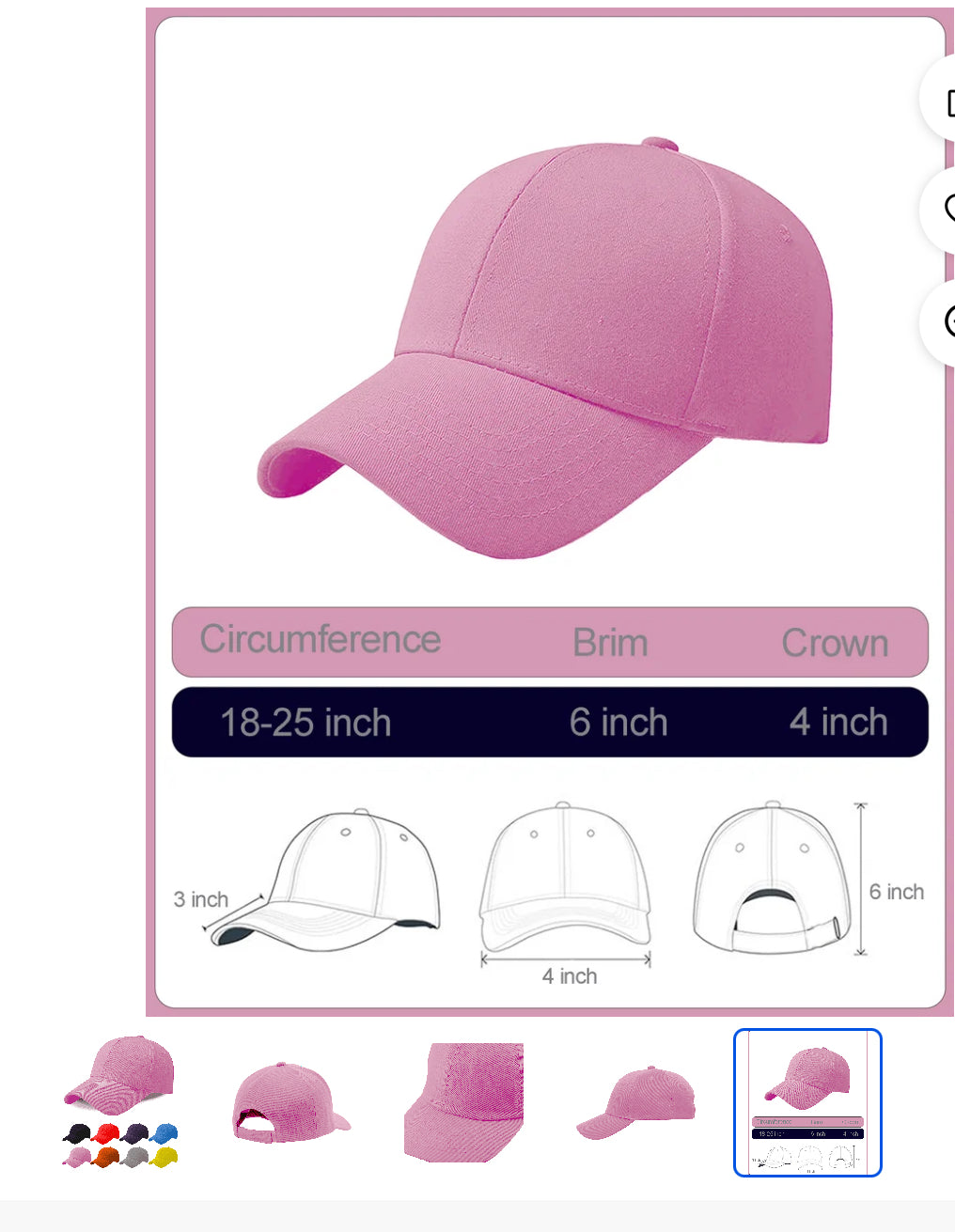Show the side-view pink cap thumbnail
This screenshot has width=955, height=1232.
click(x=635, y=1101)
